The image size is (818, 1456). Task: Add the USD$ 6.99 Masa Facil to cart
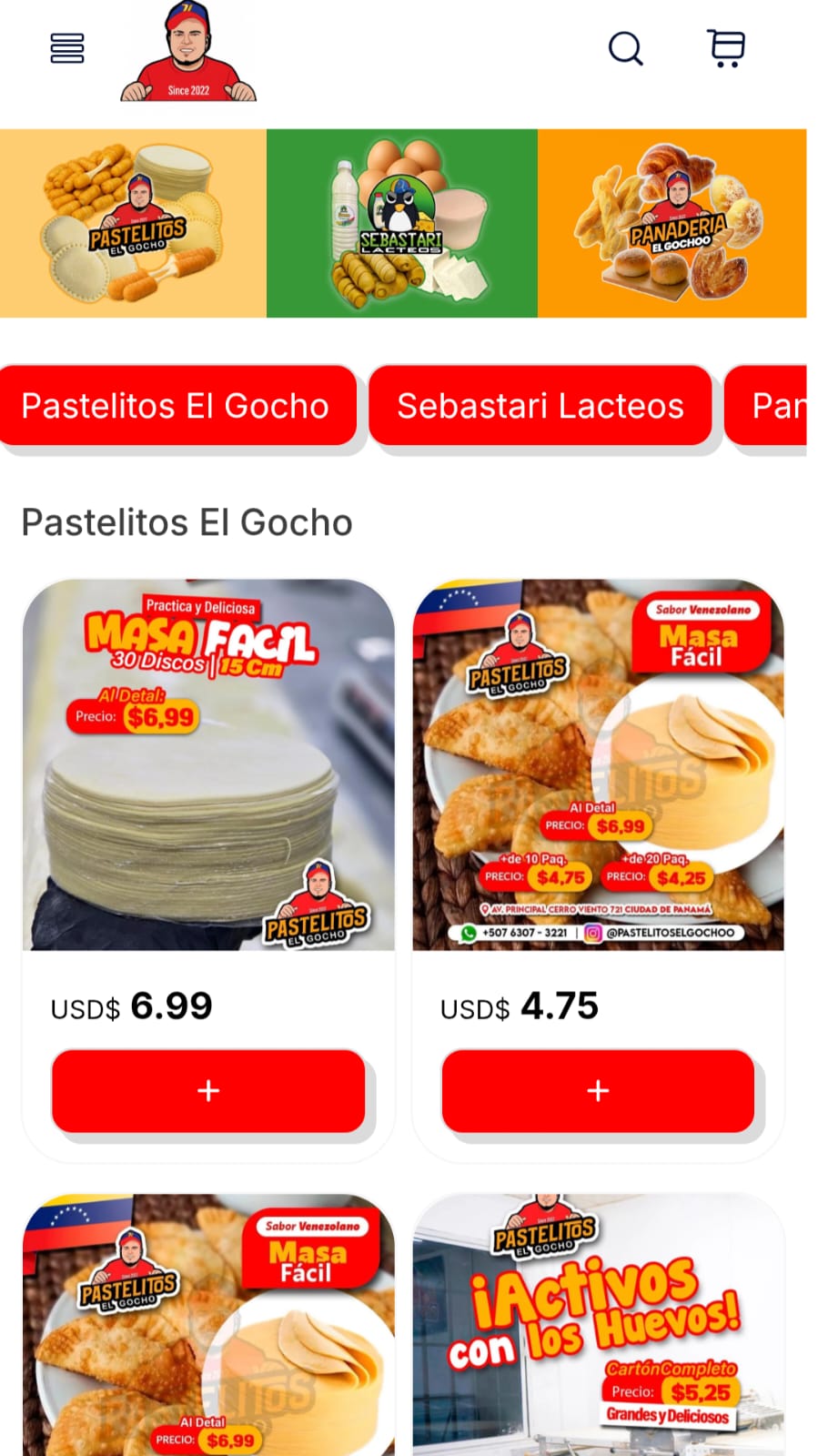tap(208, 1090)
